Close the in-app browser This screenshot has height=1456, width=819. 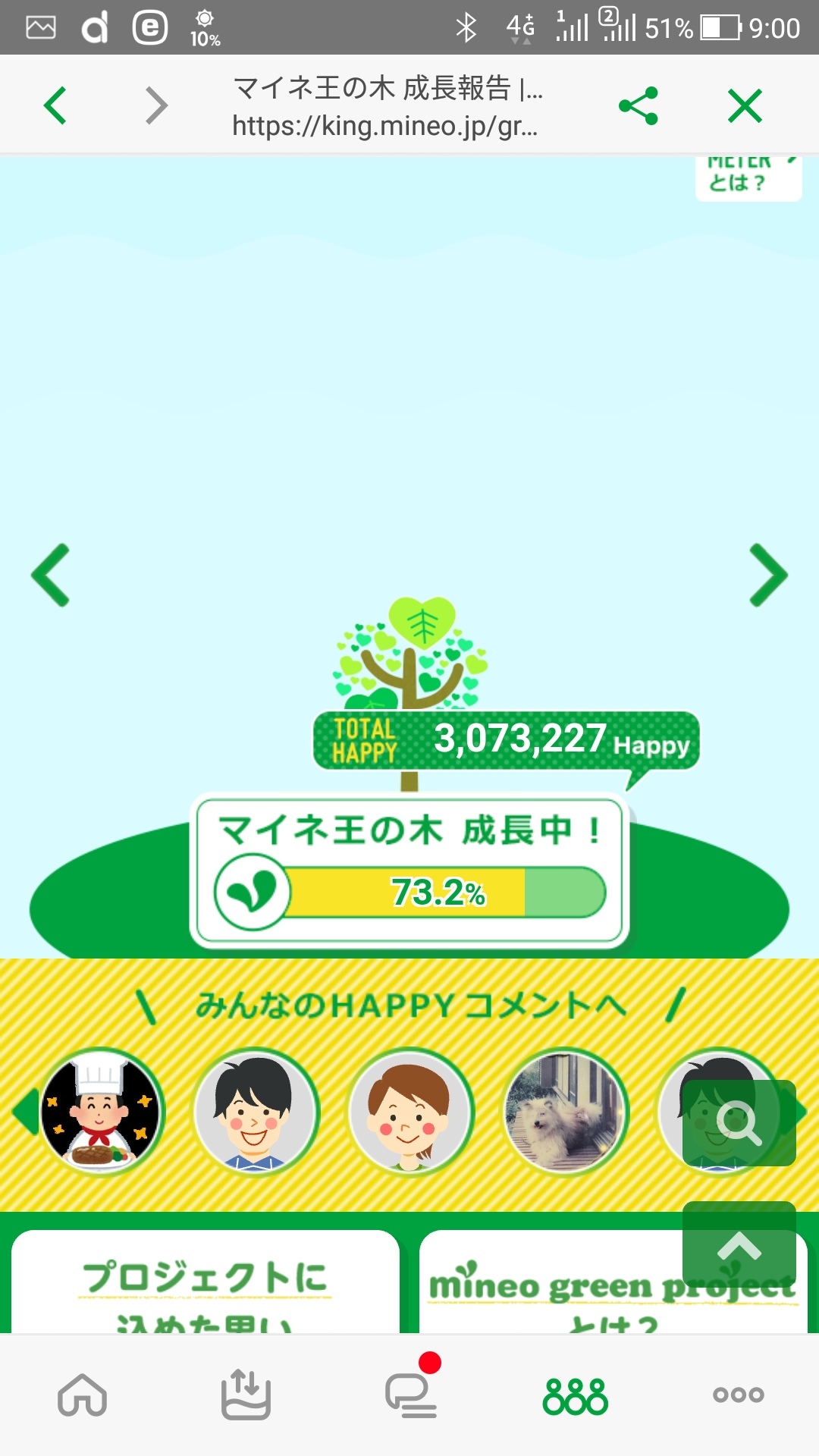pos(745,105)
